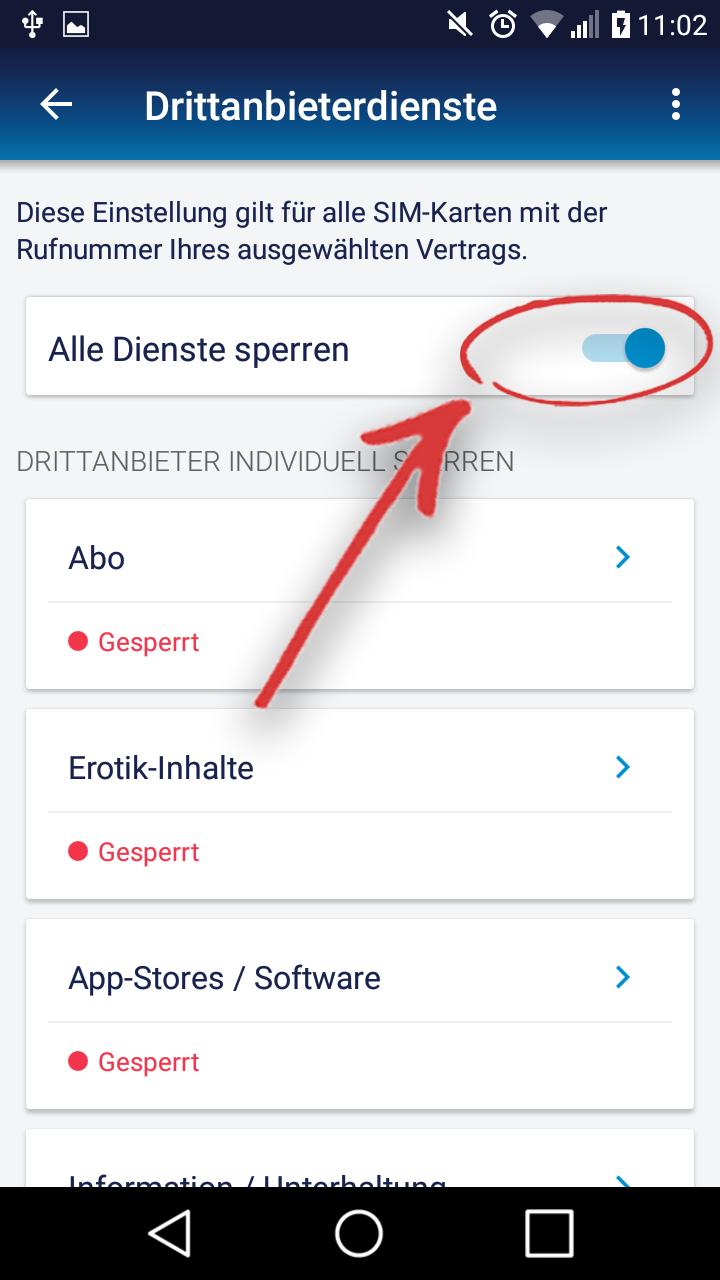Open the three-dot overflow menu
Image resolution: width=720 pixels, height=1280 pixels.
coord(676,104)
